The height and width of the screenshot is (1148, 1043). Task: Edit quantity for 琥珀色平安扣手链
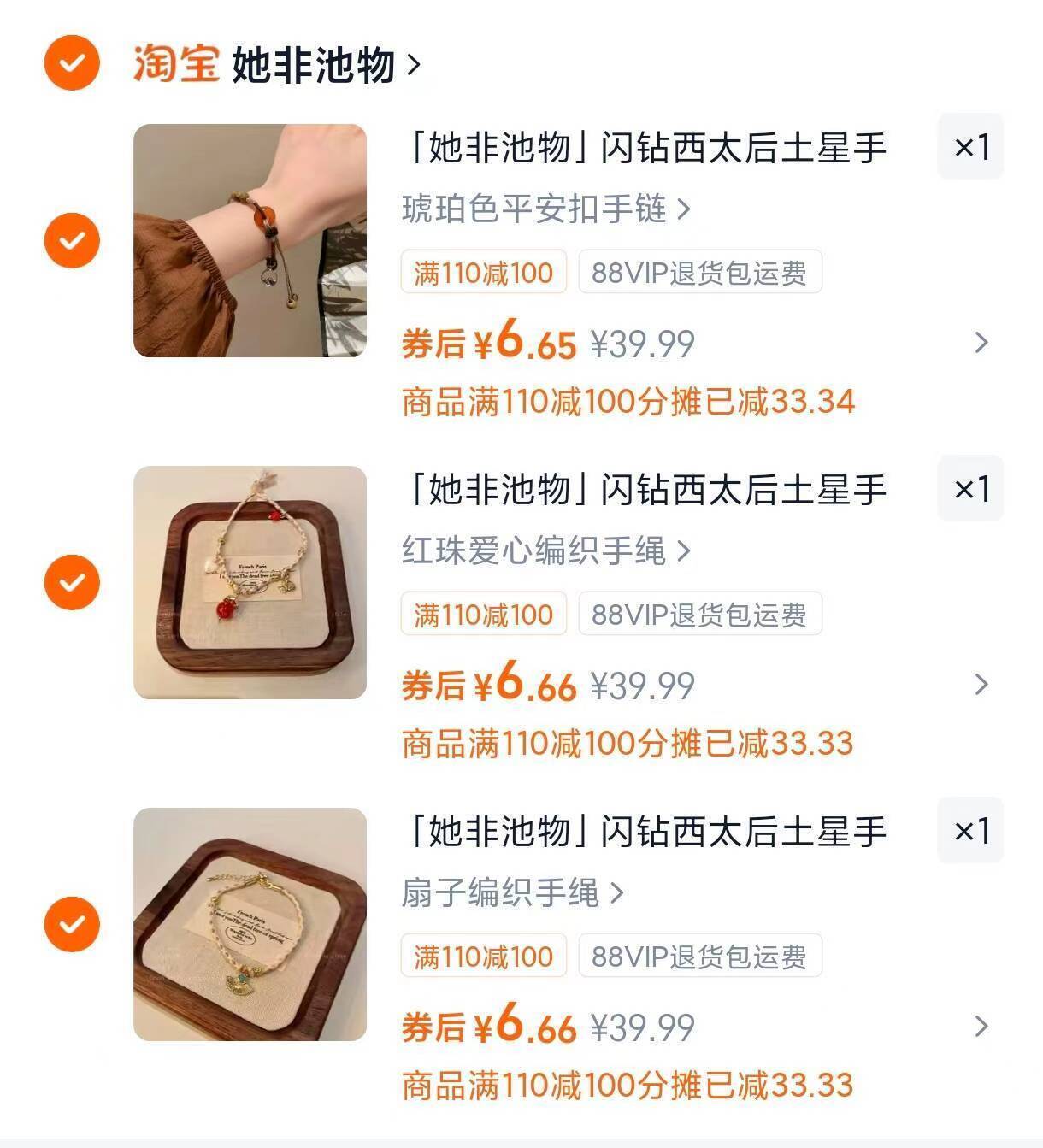(970, 147)
